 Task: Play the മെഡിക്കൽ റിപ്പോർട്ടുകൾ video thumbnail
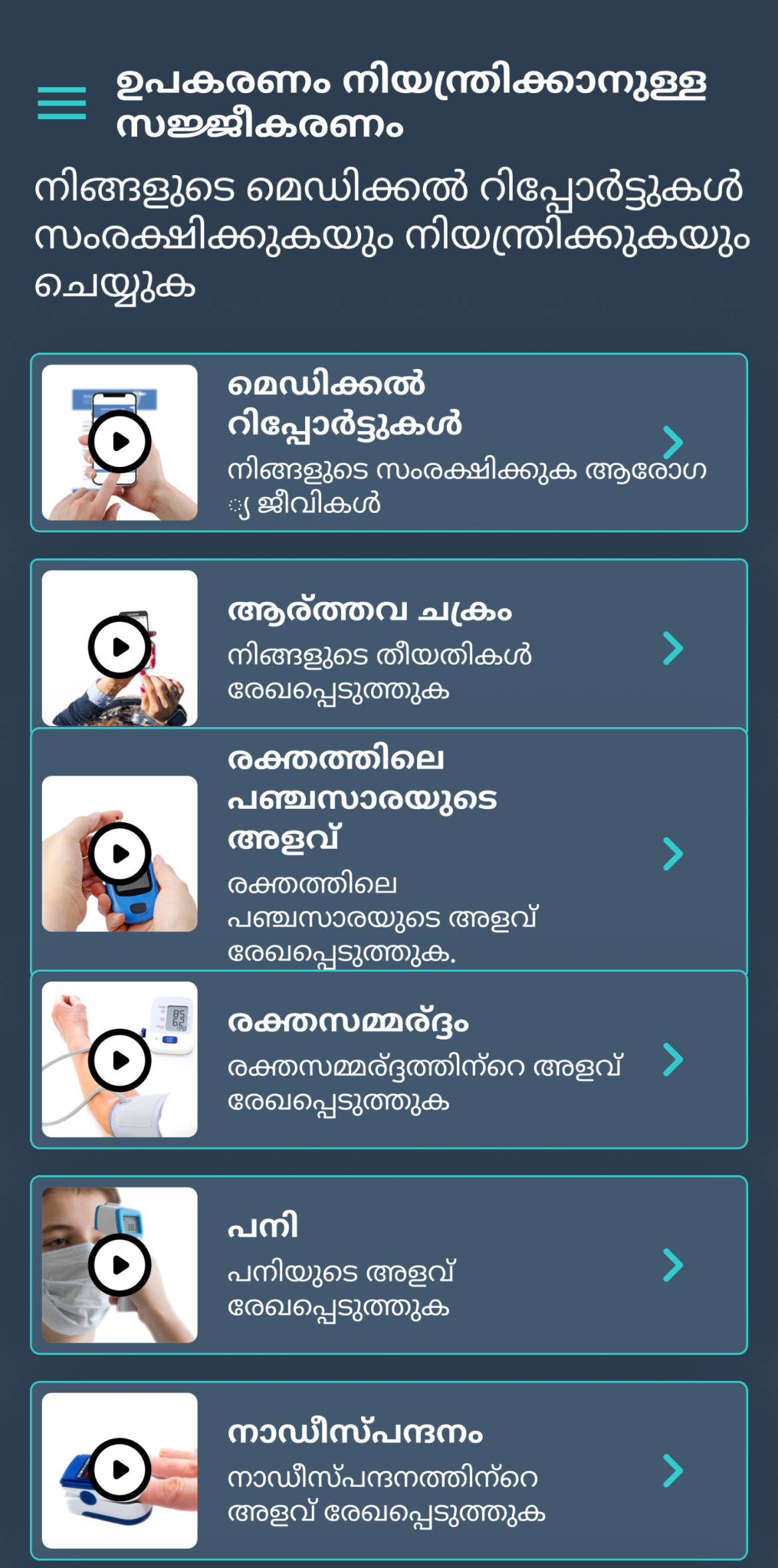tap(120, 442)
